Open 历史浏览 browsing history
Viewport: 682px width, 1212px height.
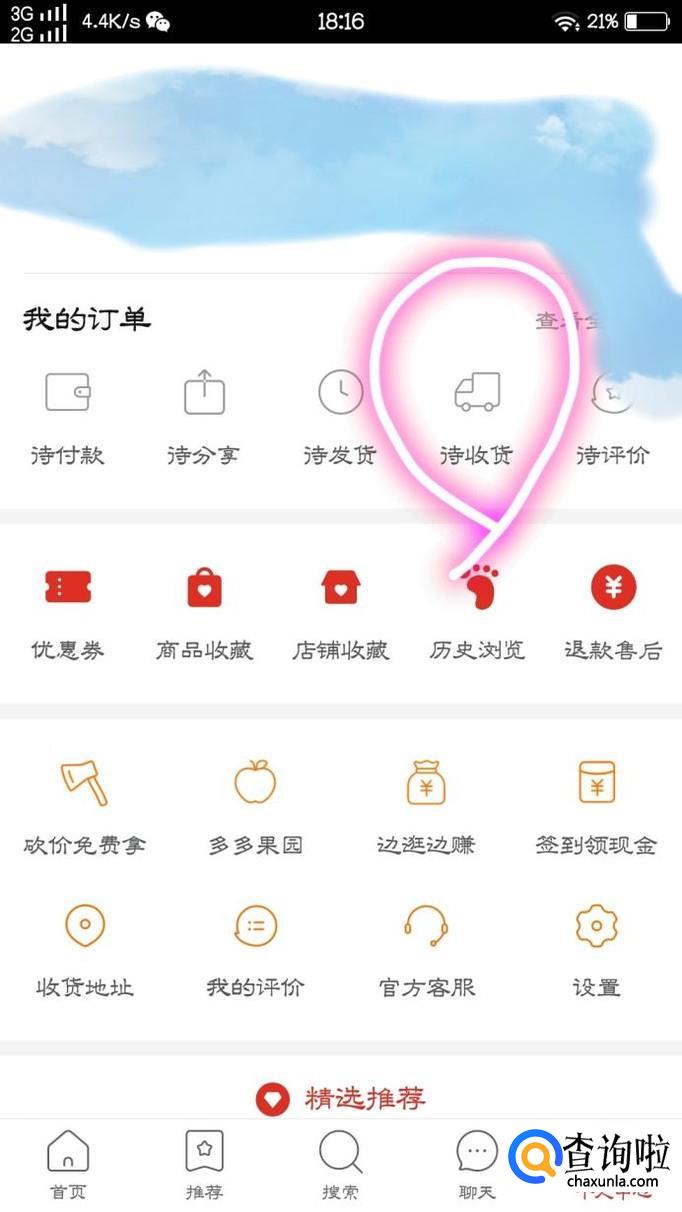click(477, 613)
